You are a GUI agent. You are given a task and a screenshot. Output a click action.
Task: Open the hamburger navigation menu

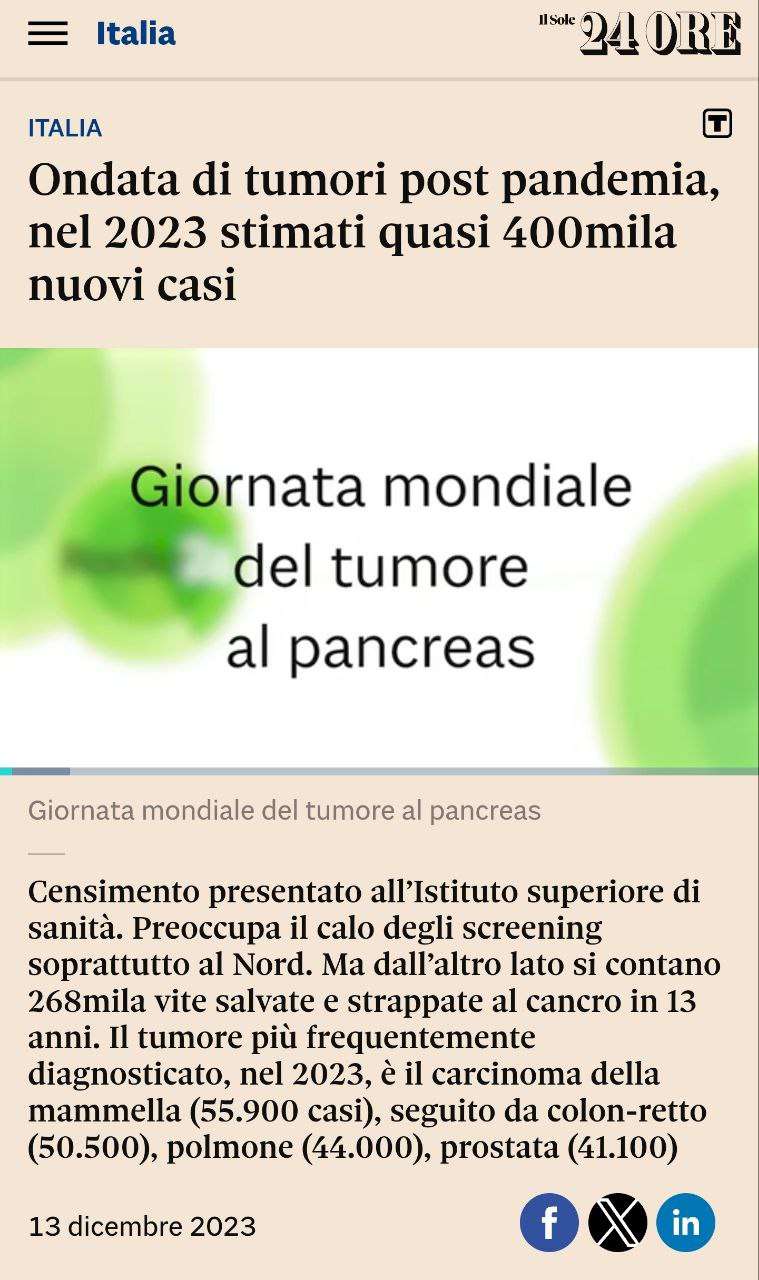(48, 34)
